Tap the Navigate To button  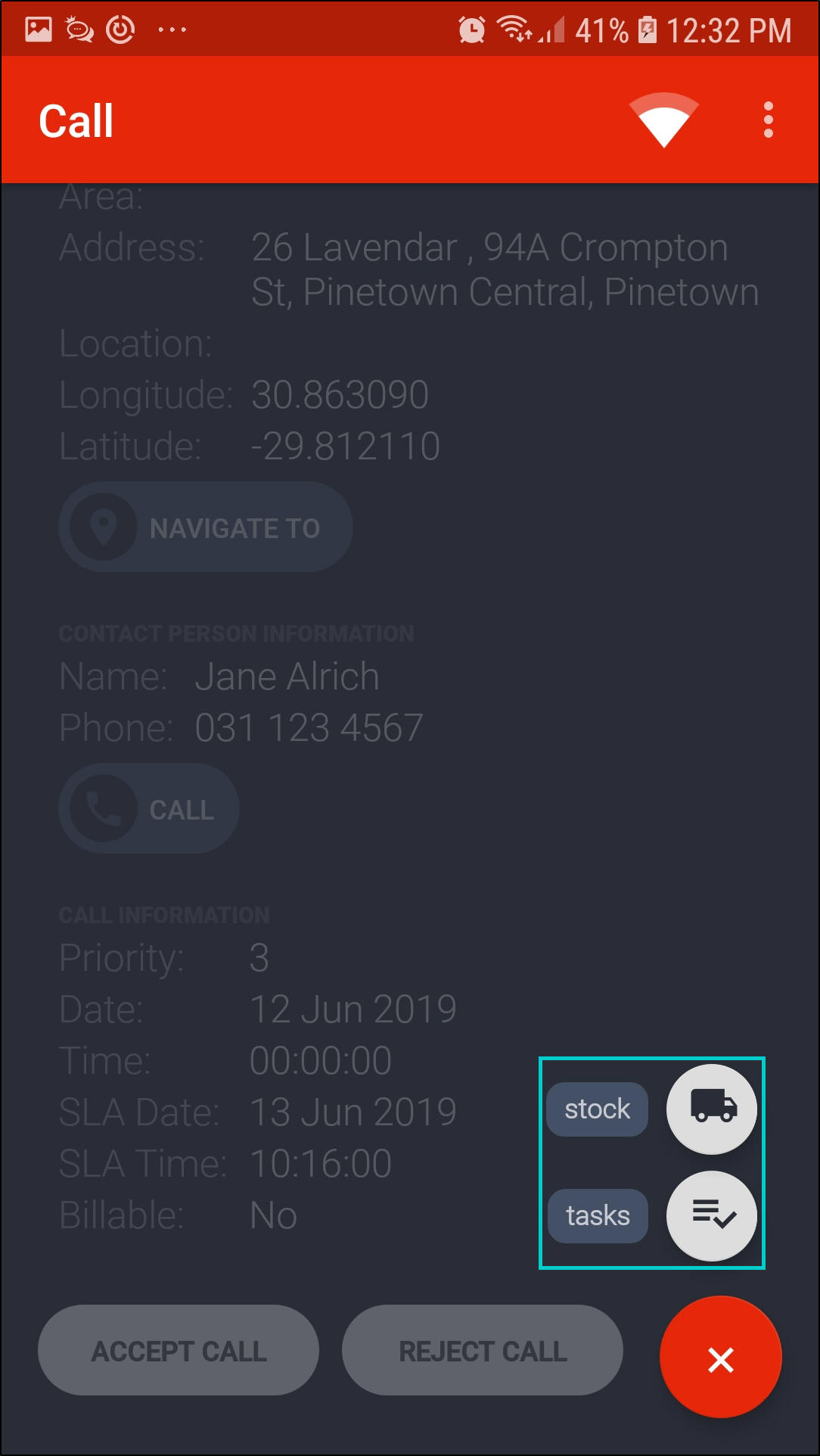coord(206,527)
